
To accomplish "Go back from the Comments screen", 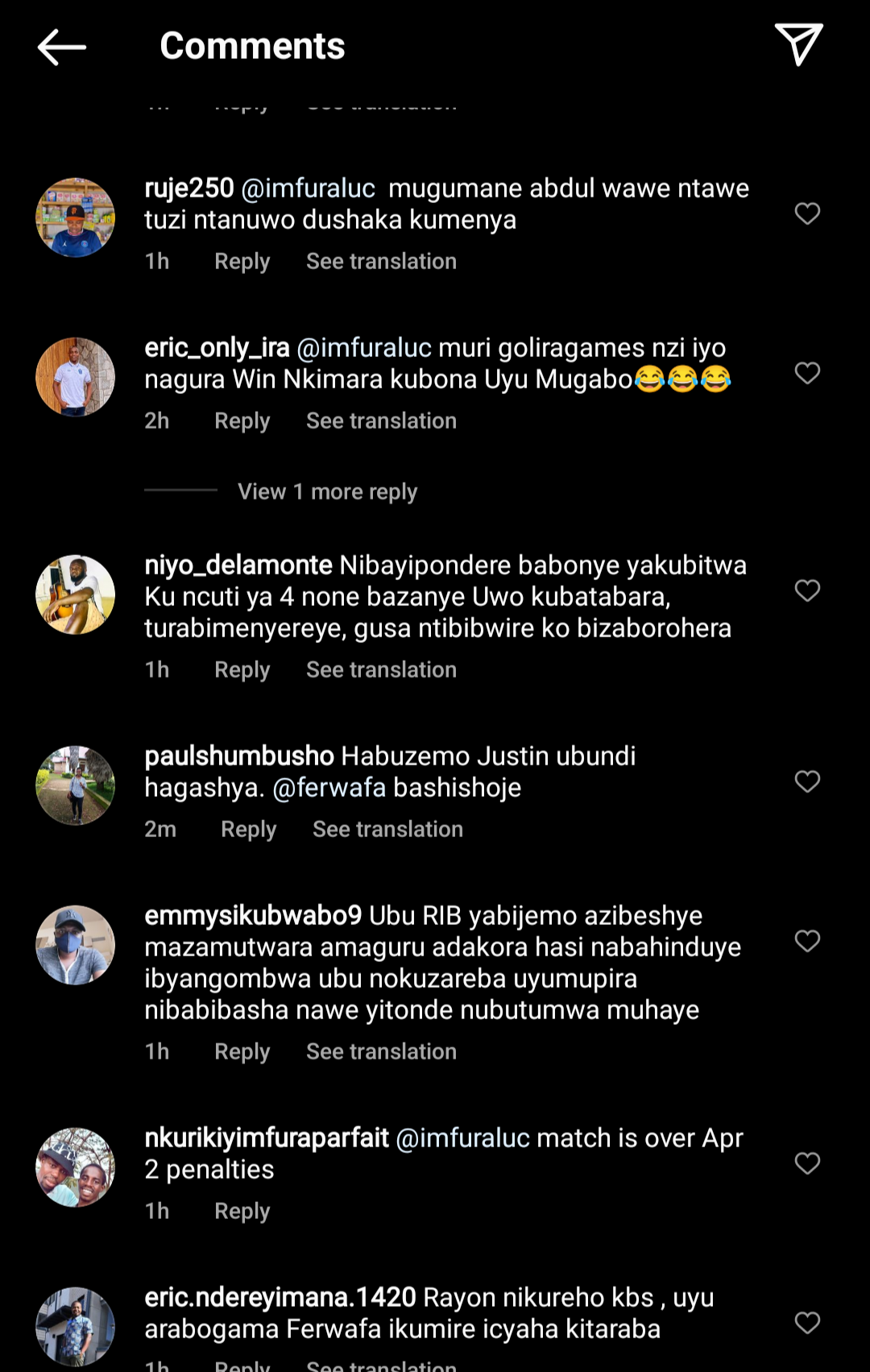I will [61, 47].
